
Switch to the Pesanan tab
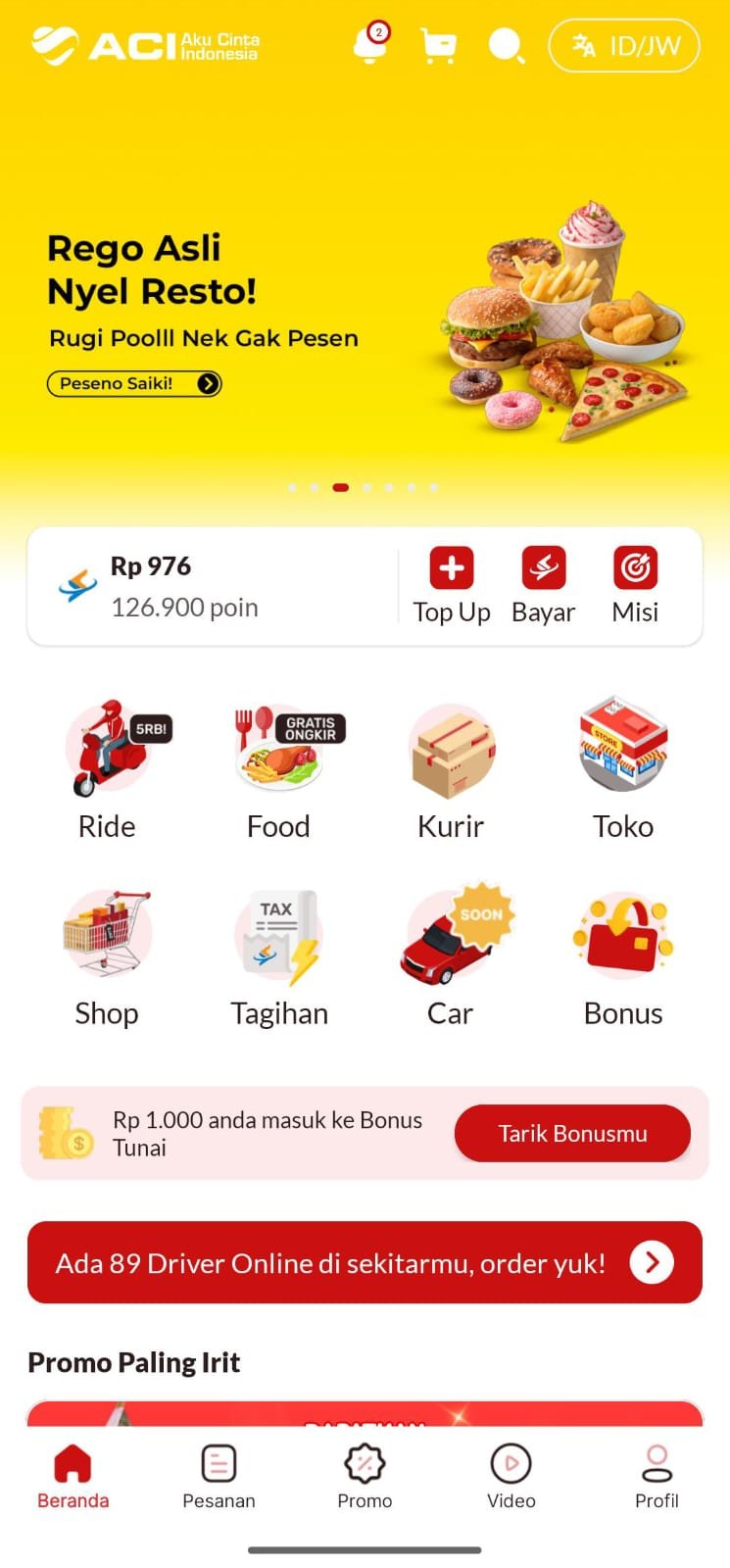(219, 1476)
